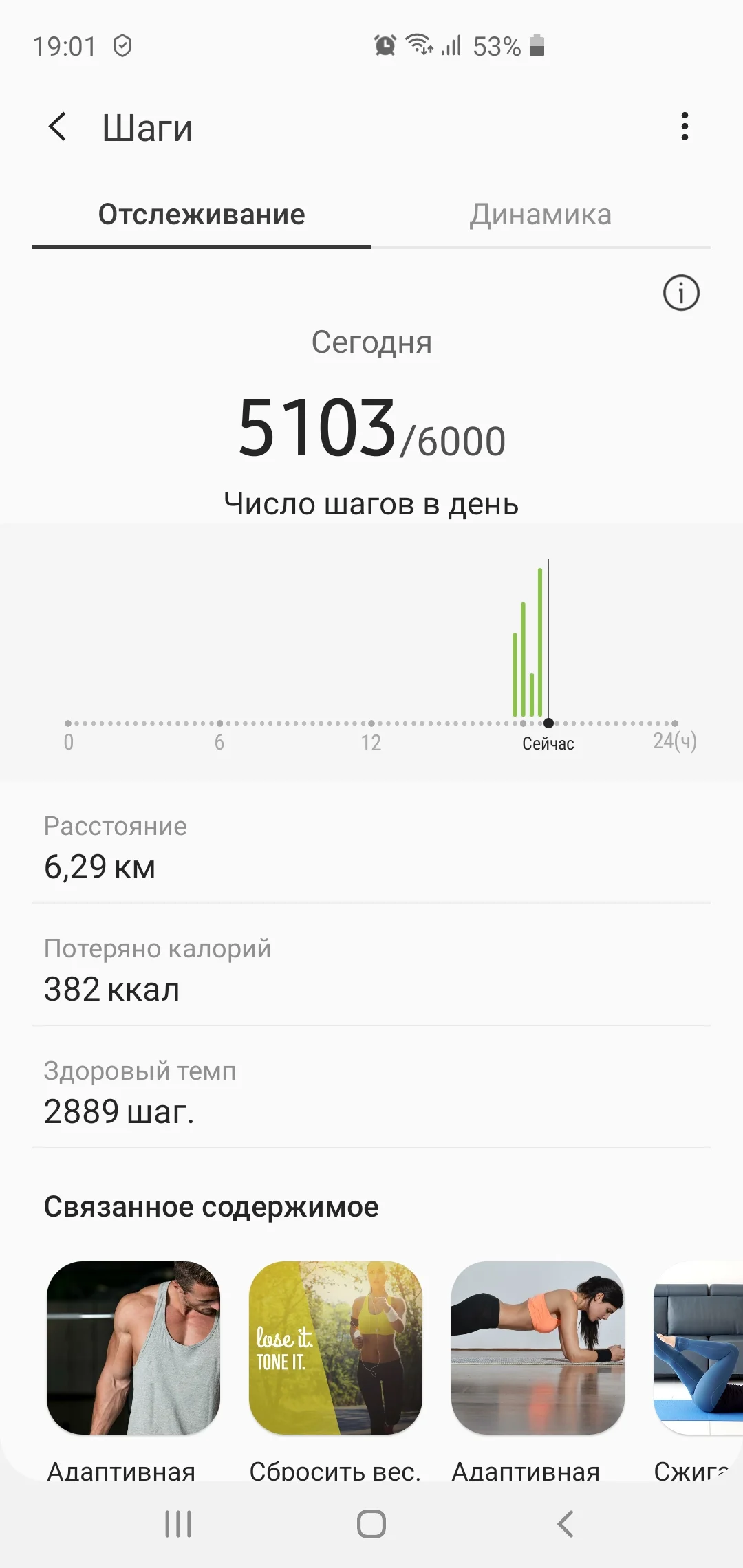The height and width of the screenshot is (1568, 743).
Task: Open the three-dot options menu
Action: 684,127
